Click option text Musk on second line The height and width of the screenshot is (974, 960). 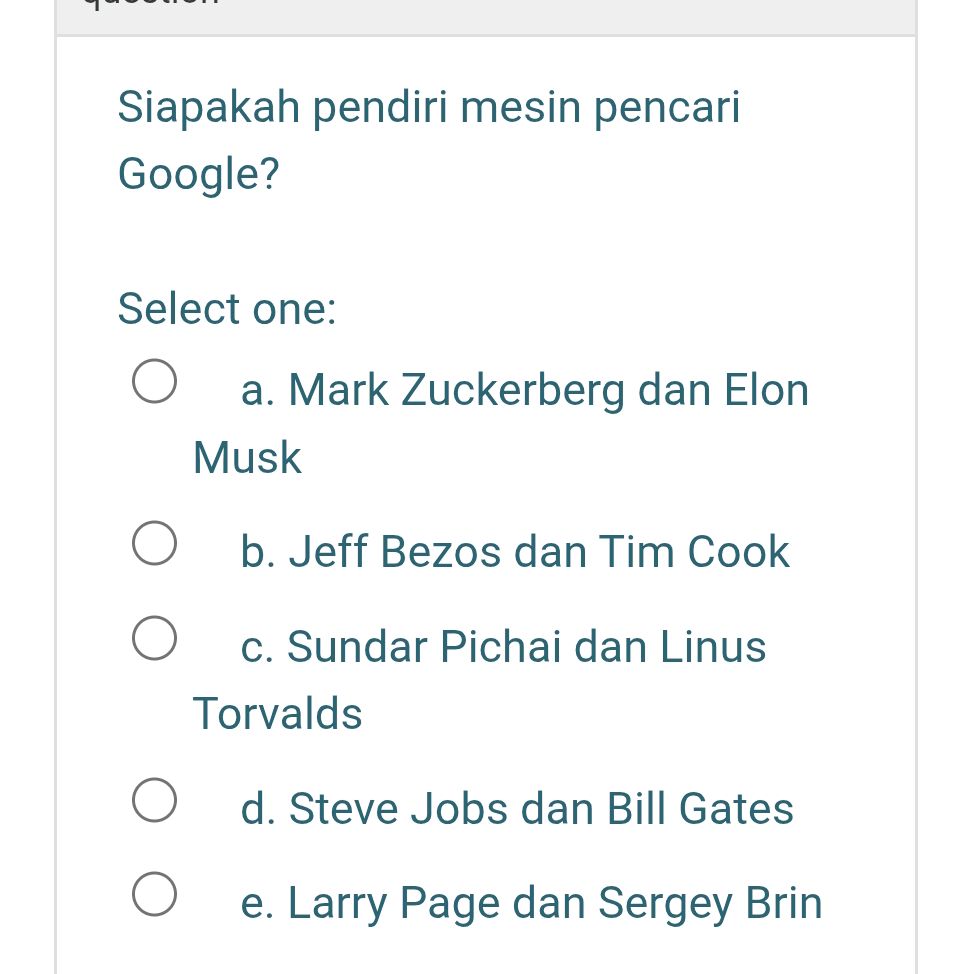coord(246,458)
